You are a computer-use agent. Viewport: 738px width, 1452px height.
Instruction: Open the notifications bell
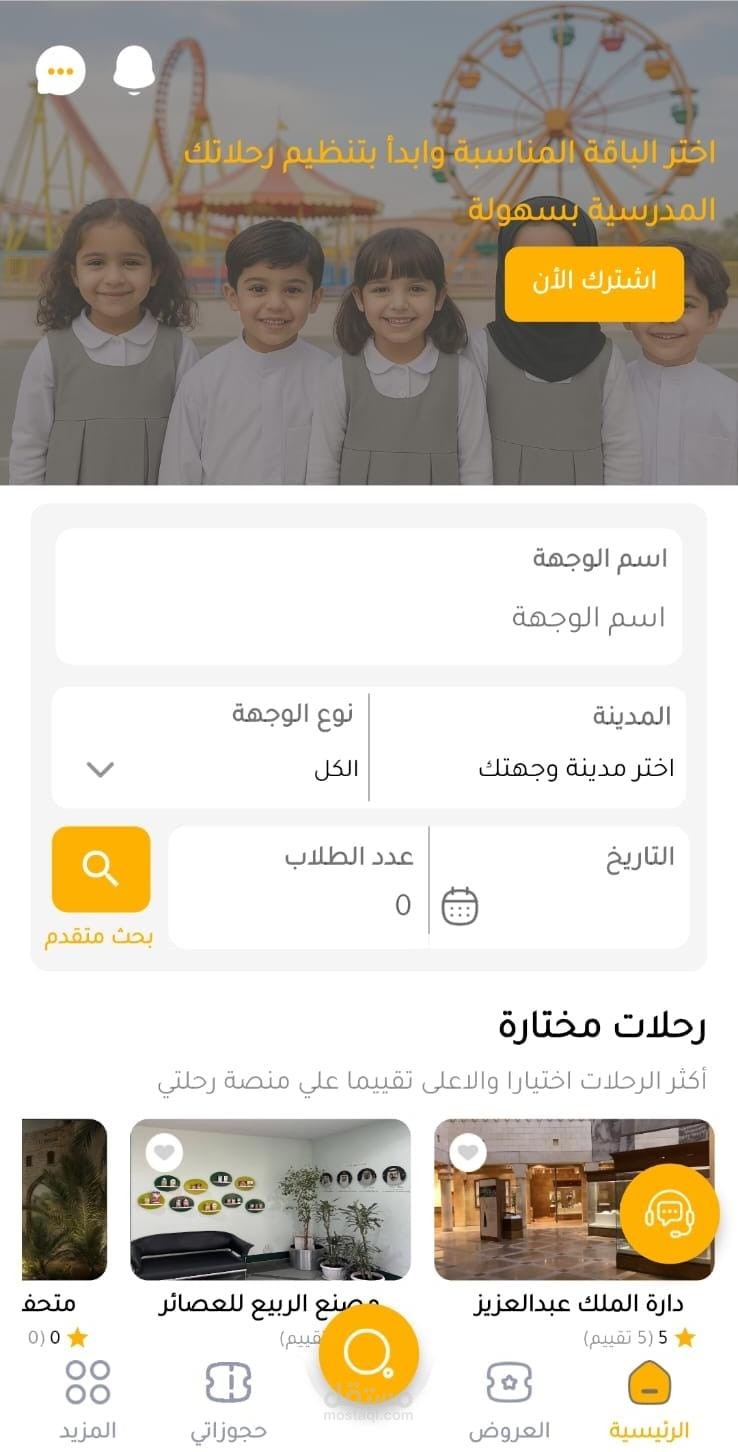click(x=135, y=70)
